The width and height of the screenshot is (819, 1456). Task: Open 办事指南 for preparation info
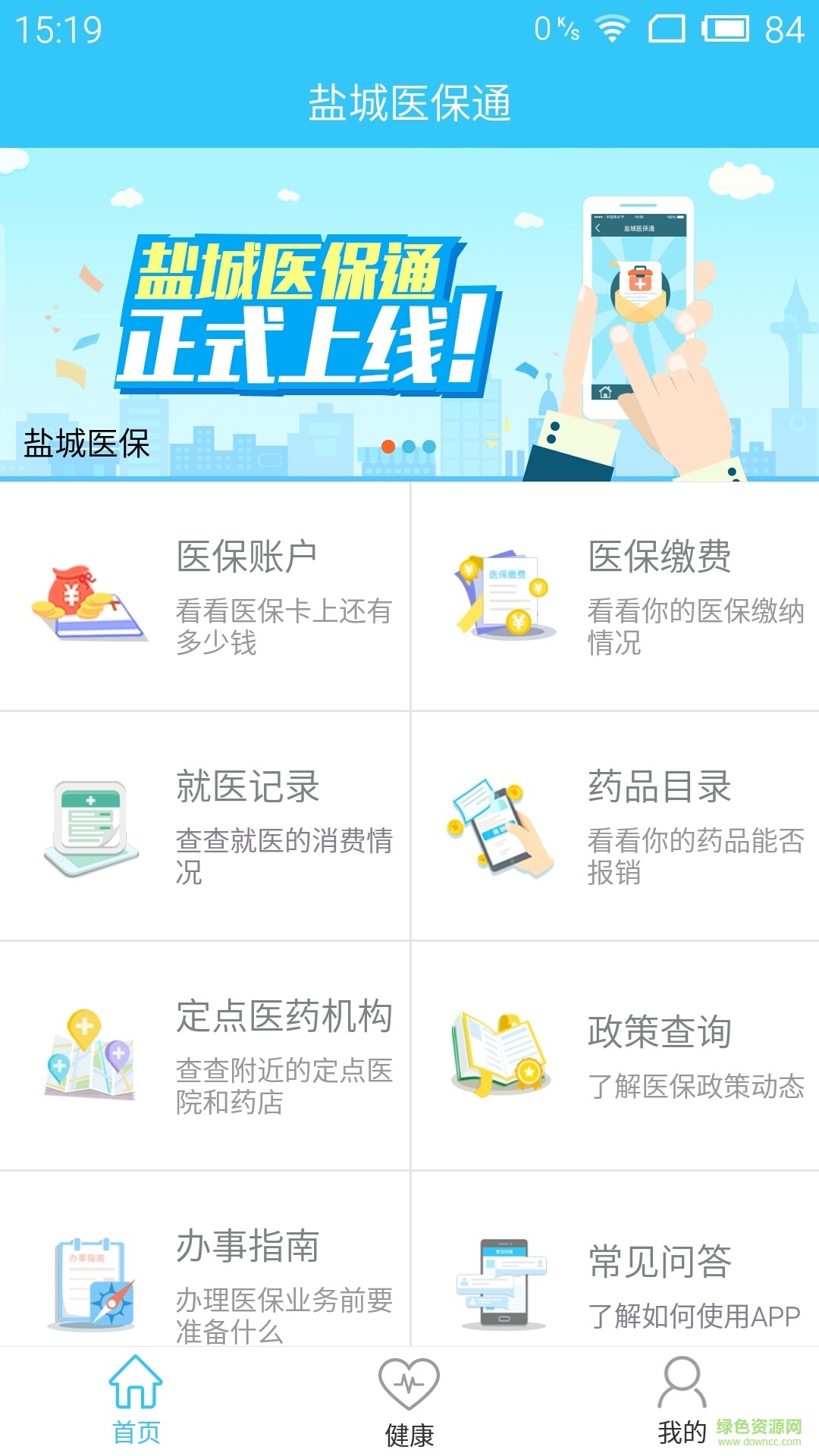coord(205,1282)
